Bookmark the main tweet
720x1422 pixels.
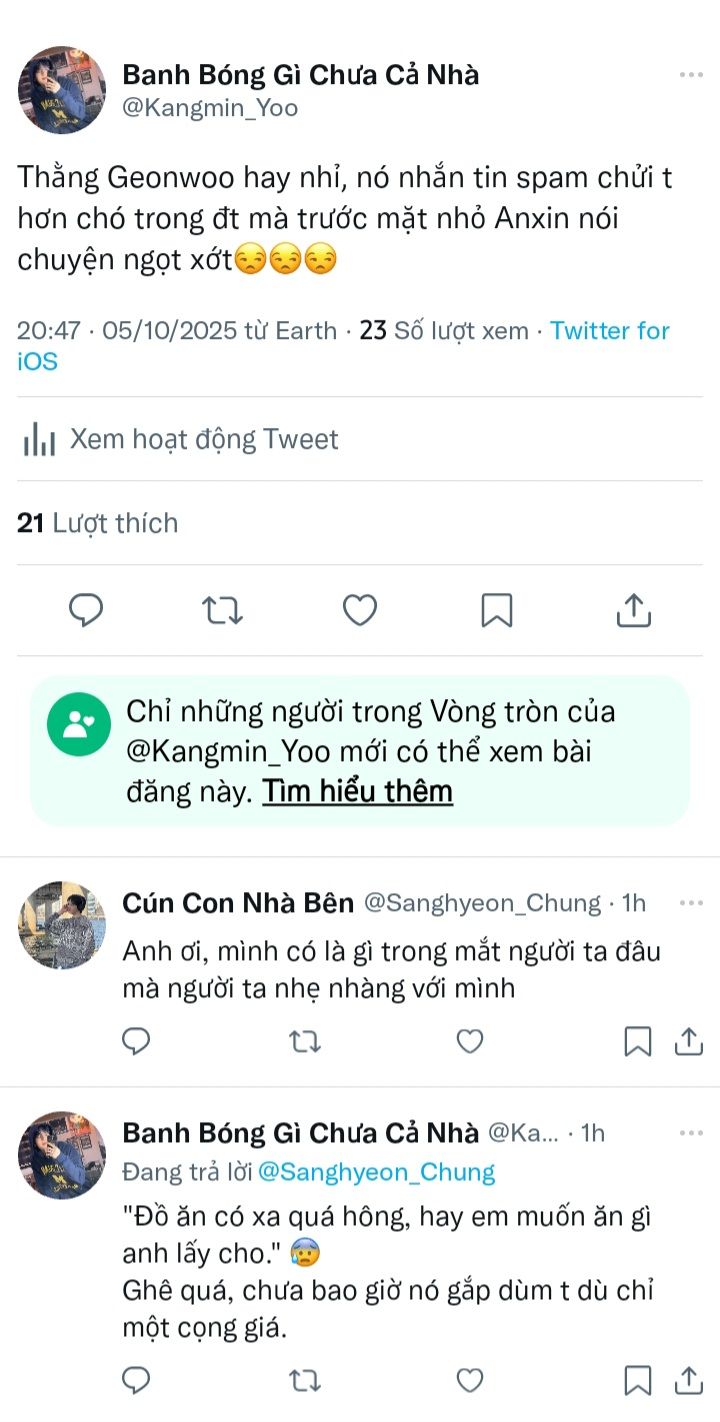(x=497, y=610)
